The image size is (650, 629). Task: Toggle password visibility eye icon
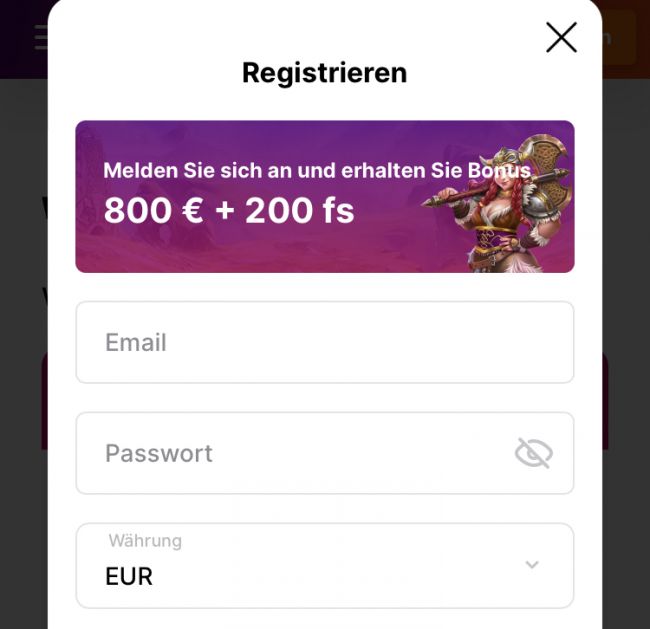pos(533,454)
